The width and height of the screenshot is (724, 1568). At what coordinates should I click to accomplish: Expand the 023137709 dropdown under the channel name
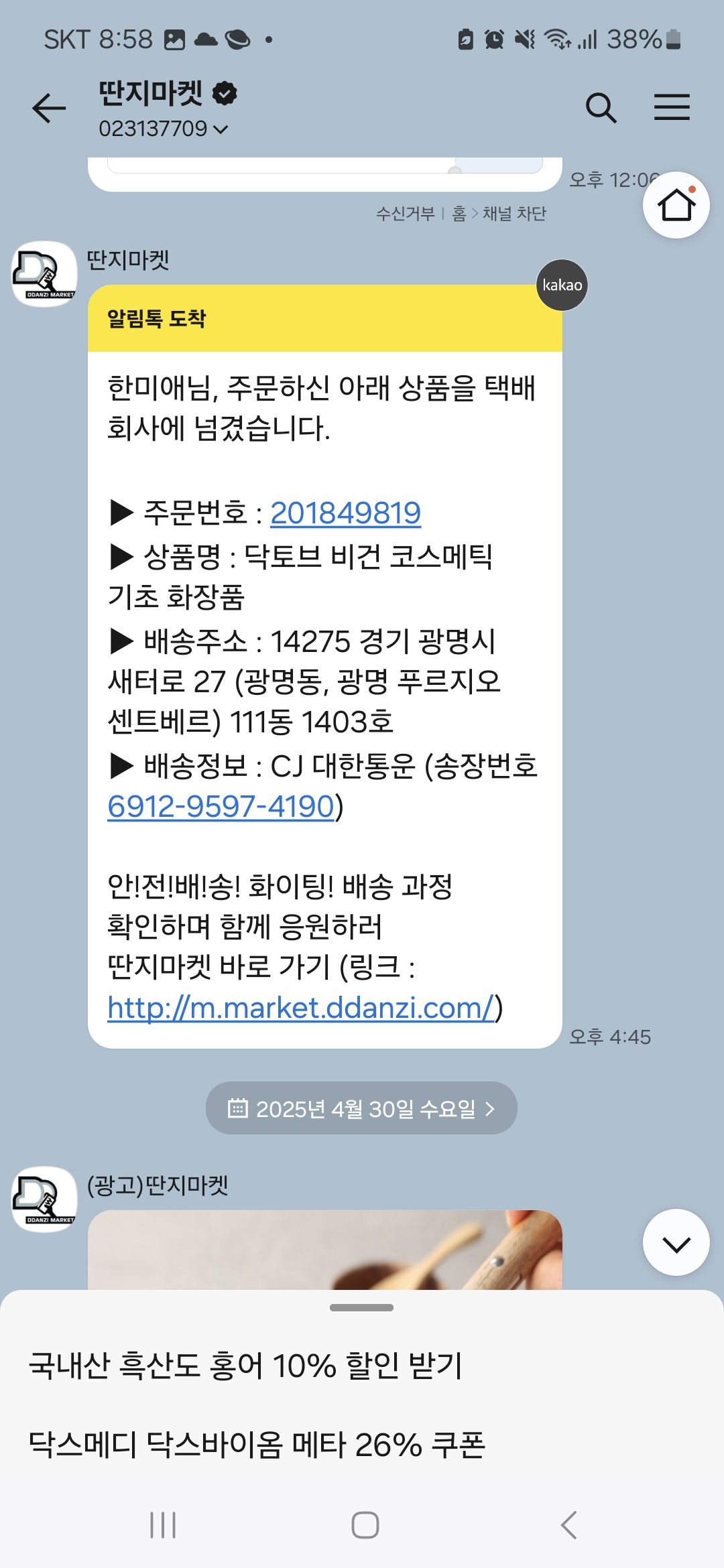click(164, 129)
